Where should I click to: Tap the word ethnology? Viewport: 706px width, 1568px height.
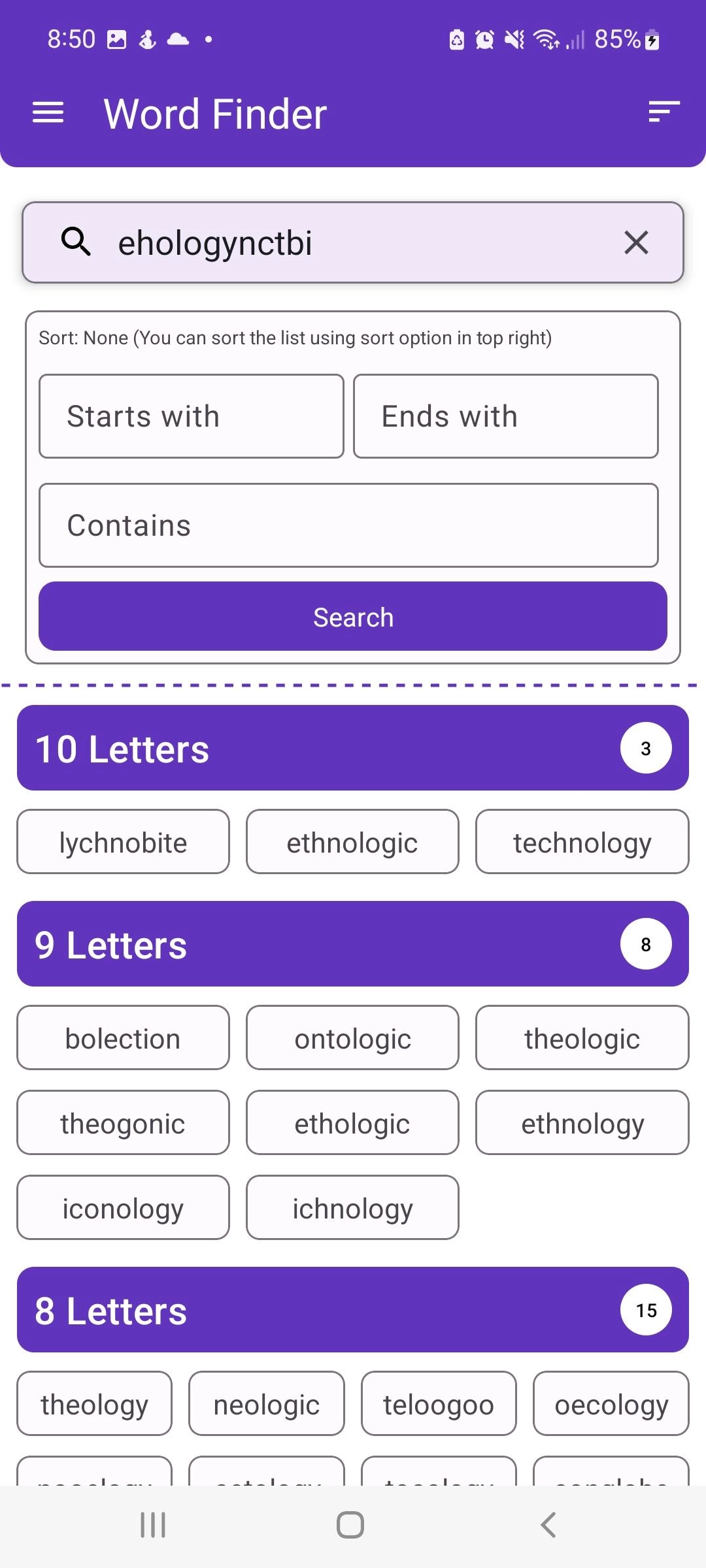tap(582, 1123)
